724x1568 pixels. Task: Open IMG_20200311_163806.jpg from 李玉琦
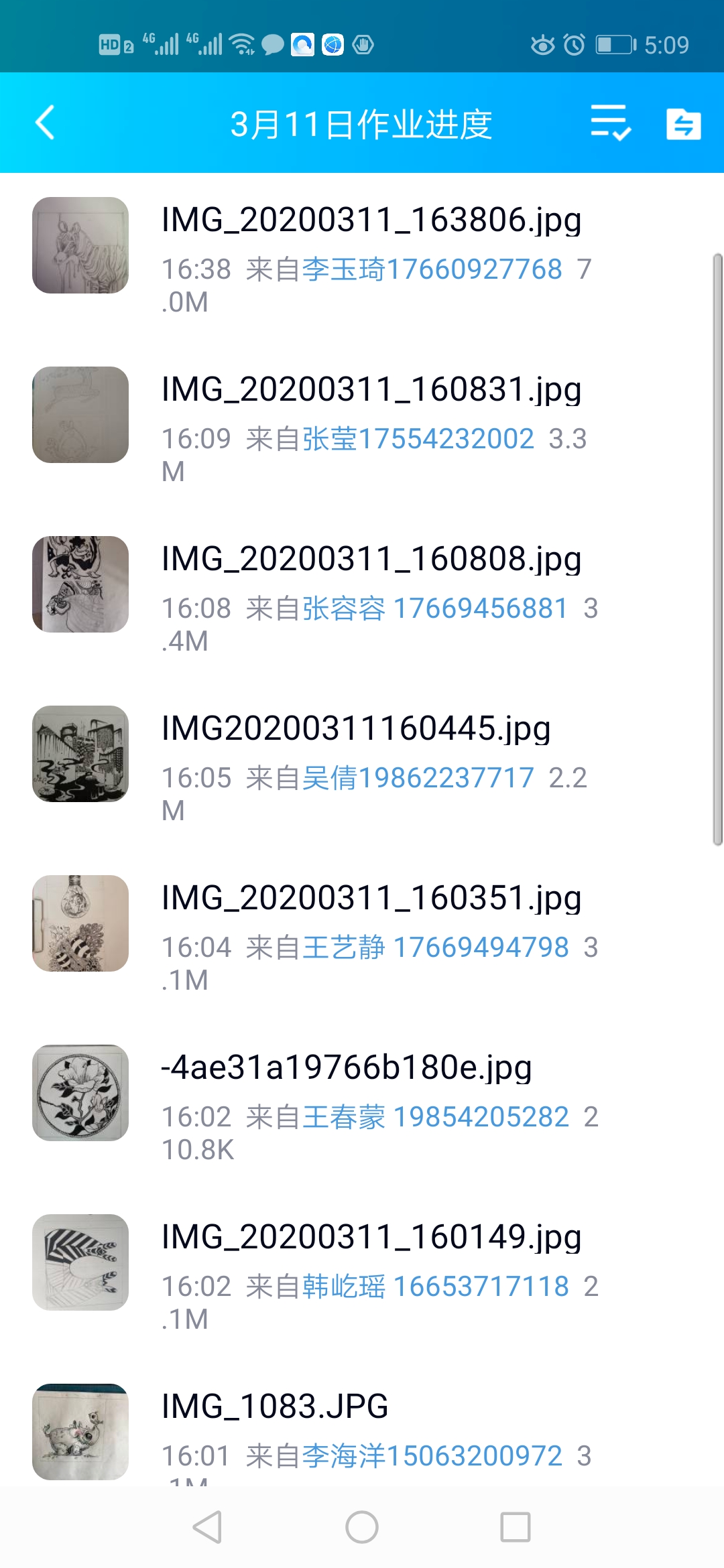click(371, 220)
